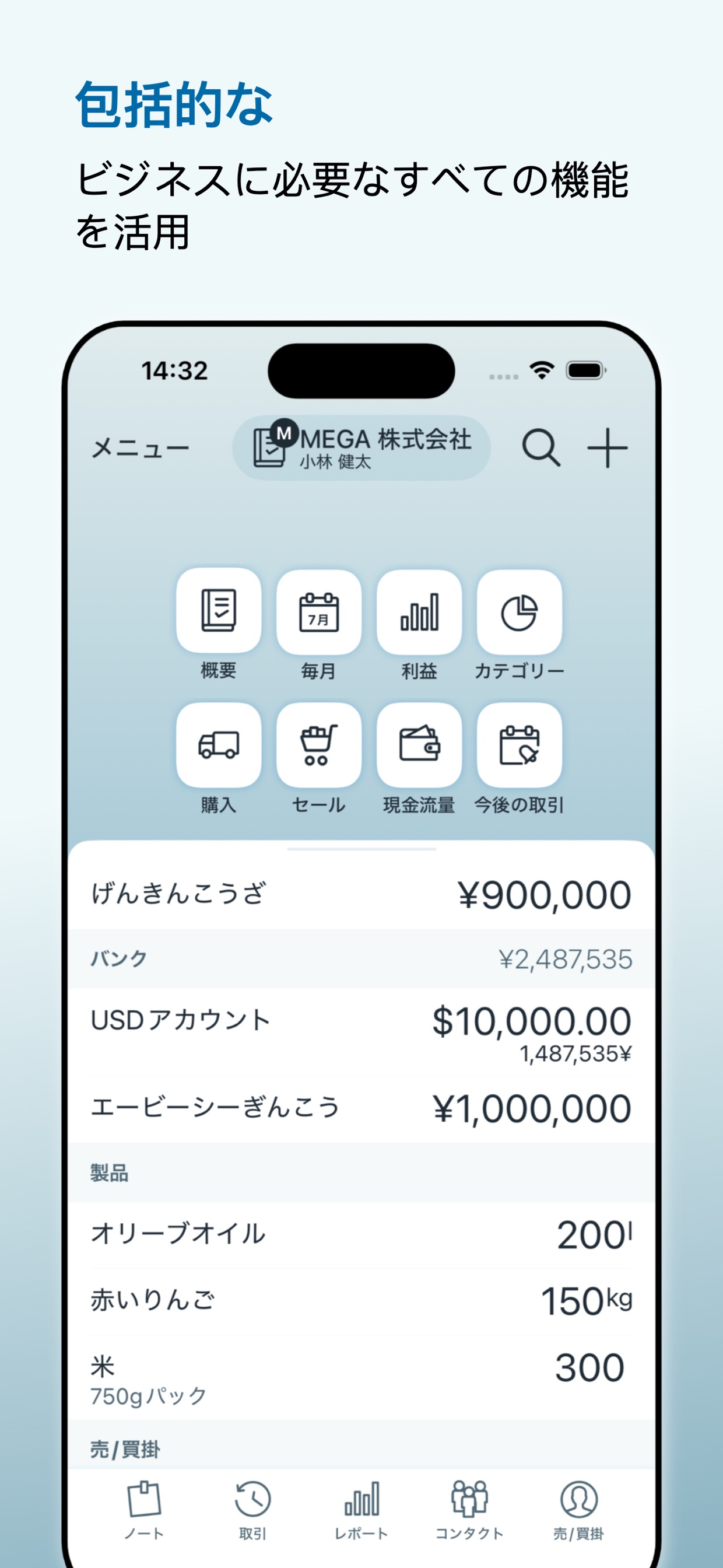The image size is (723, 1568).
Task: Switch to the コンタクト tab
Action: [471, 1508]
